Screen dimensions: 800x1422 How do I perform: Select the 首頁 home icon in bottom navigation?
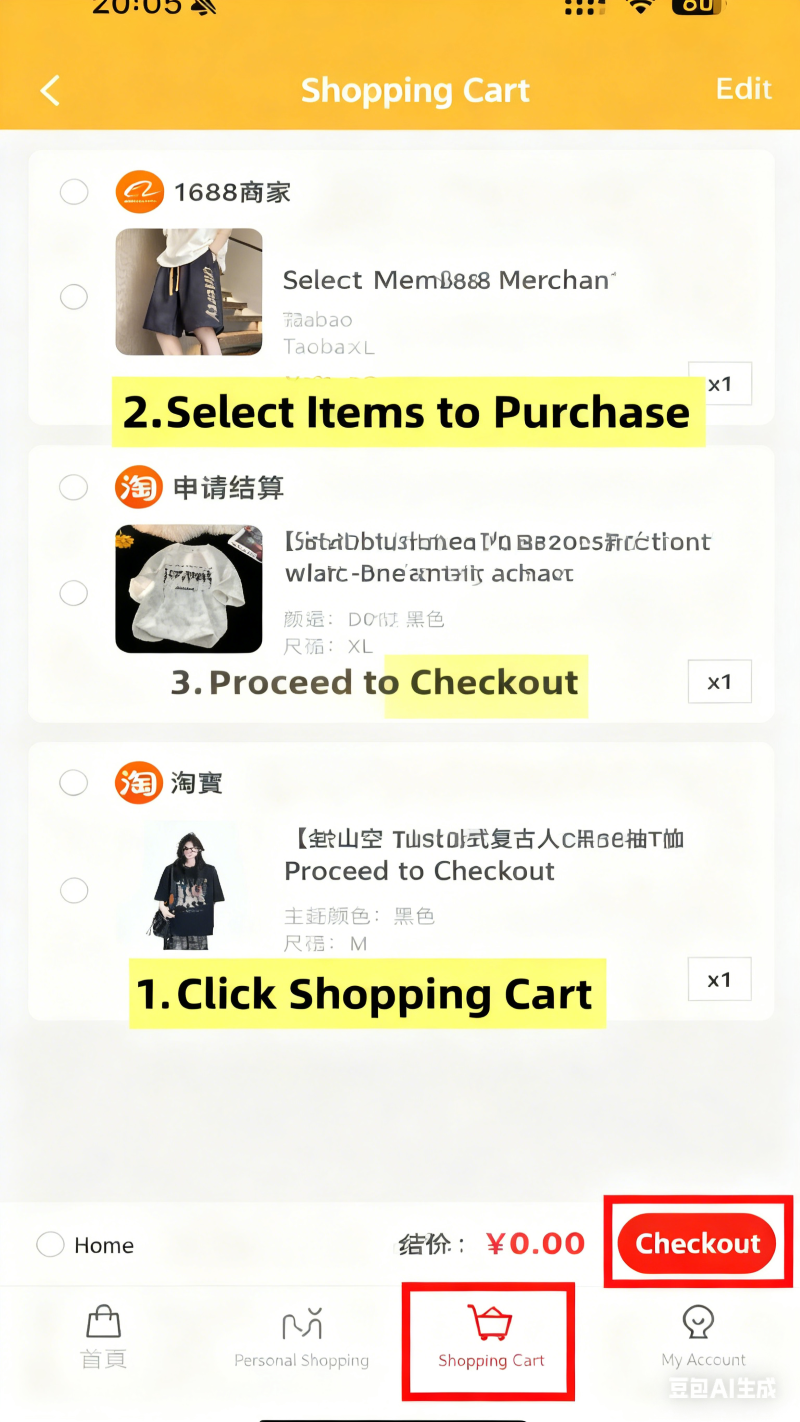tap(103, 1322)
